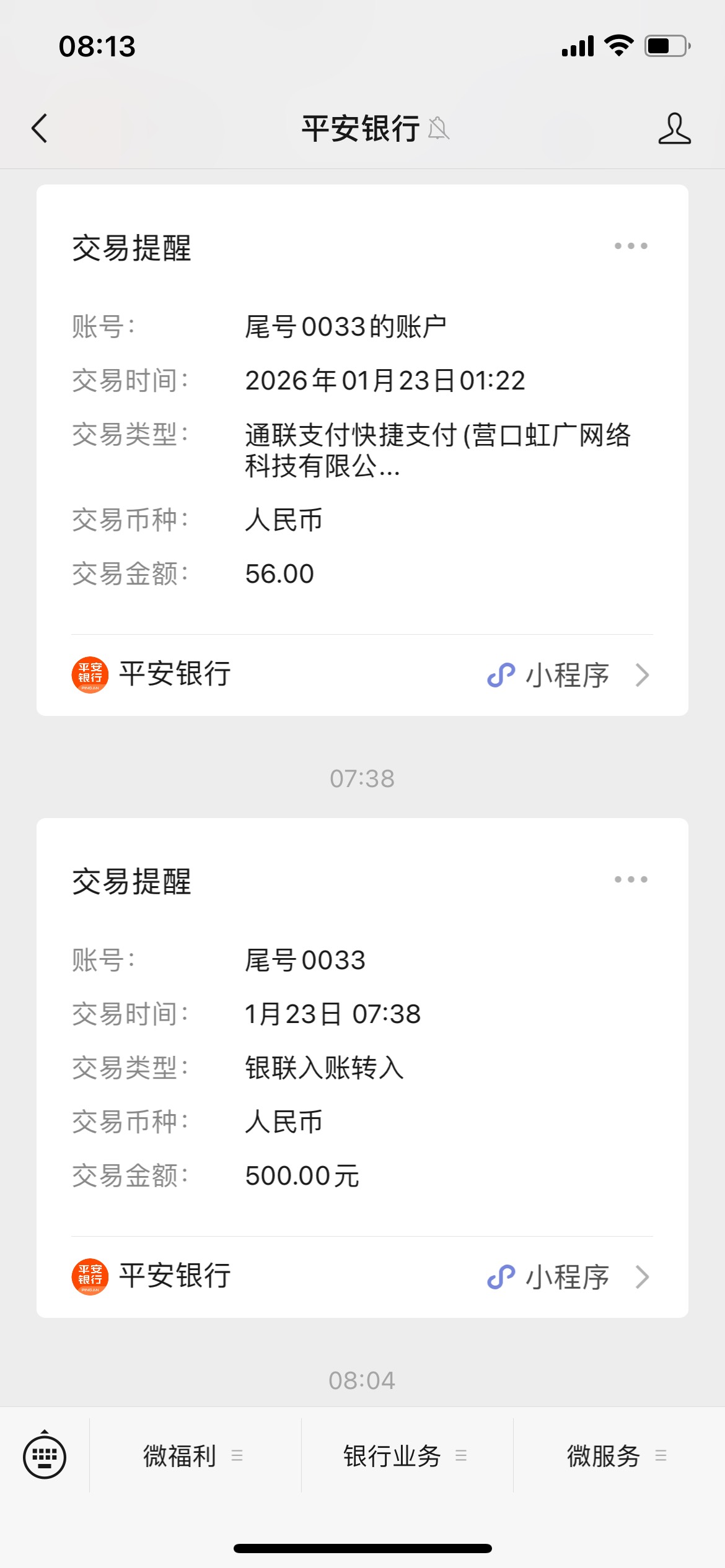Open the 小程序 link under the 500.00元 transaction
725x1568 pixels.
pos(567,1277)
